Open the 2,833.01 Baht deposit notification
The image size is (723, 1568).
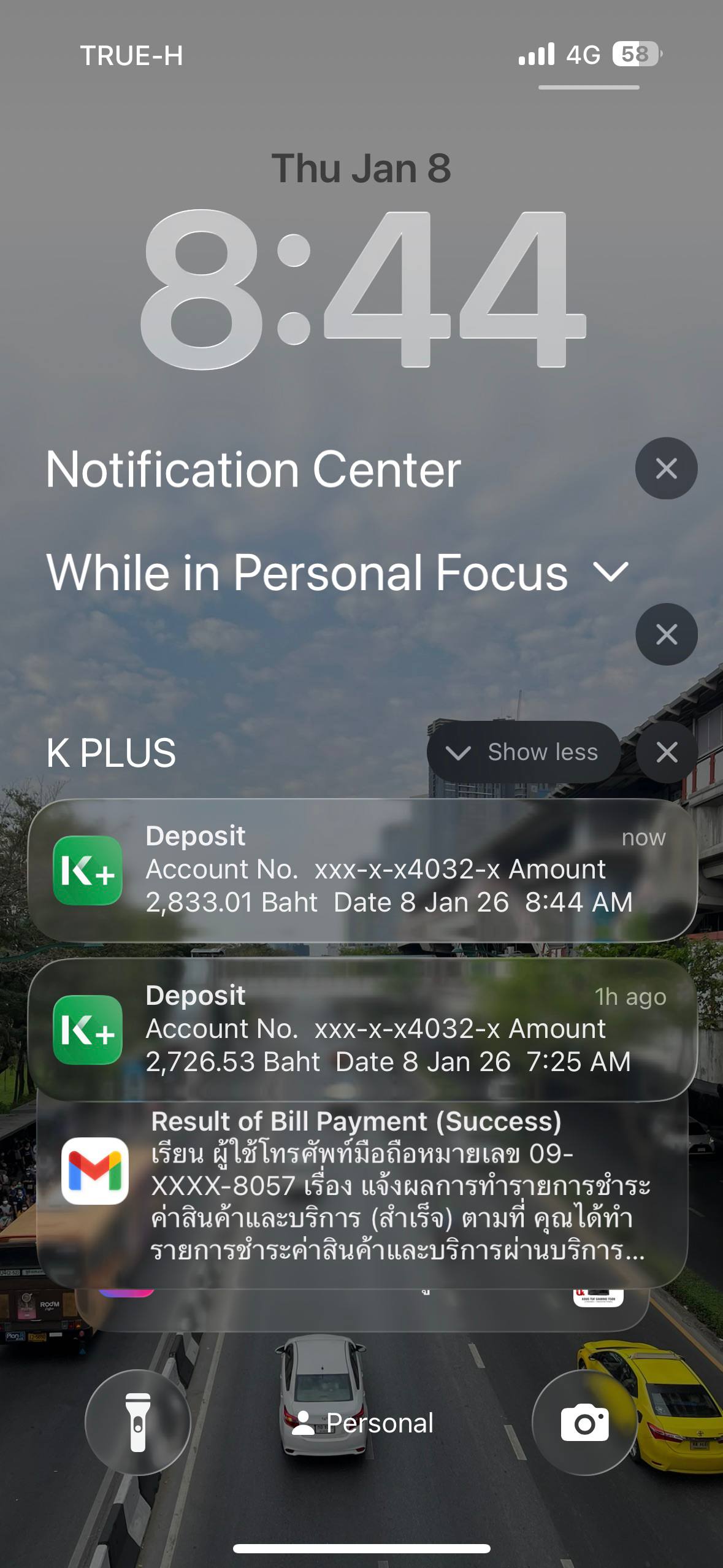click(x=362, y=870)
